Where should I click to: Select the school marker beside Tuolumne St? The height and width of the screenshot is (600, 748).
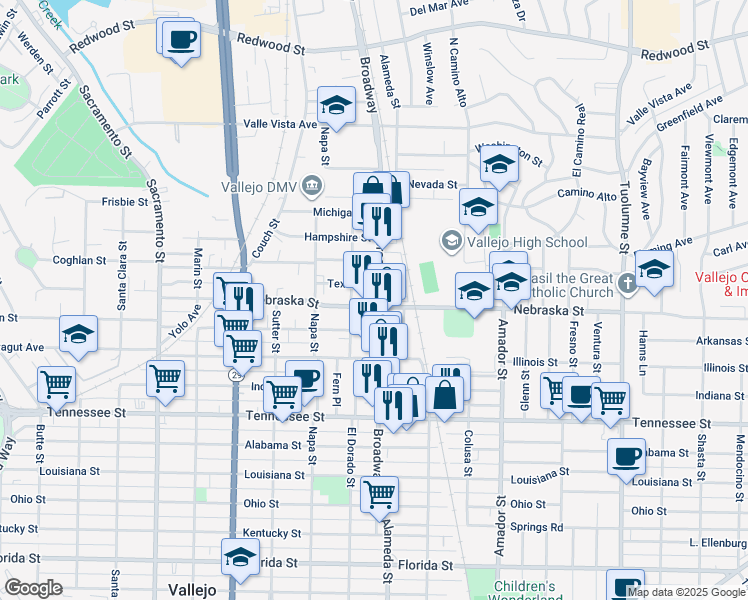pos(654,272)
